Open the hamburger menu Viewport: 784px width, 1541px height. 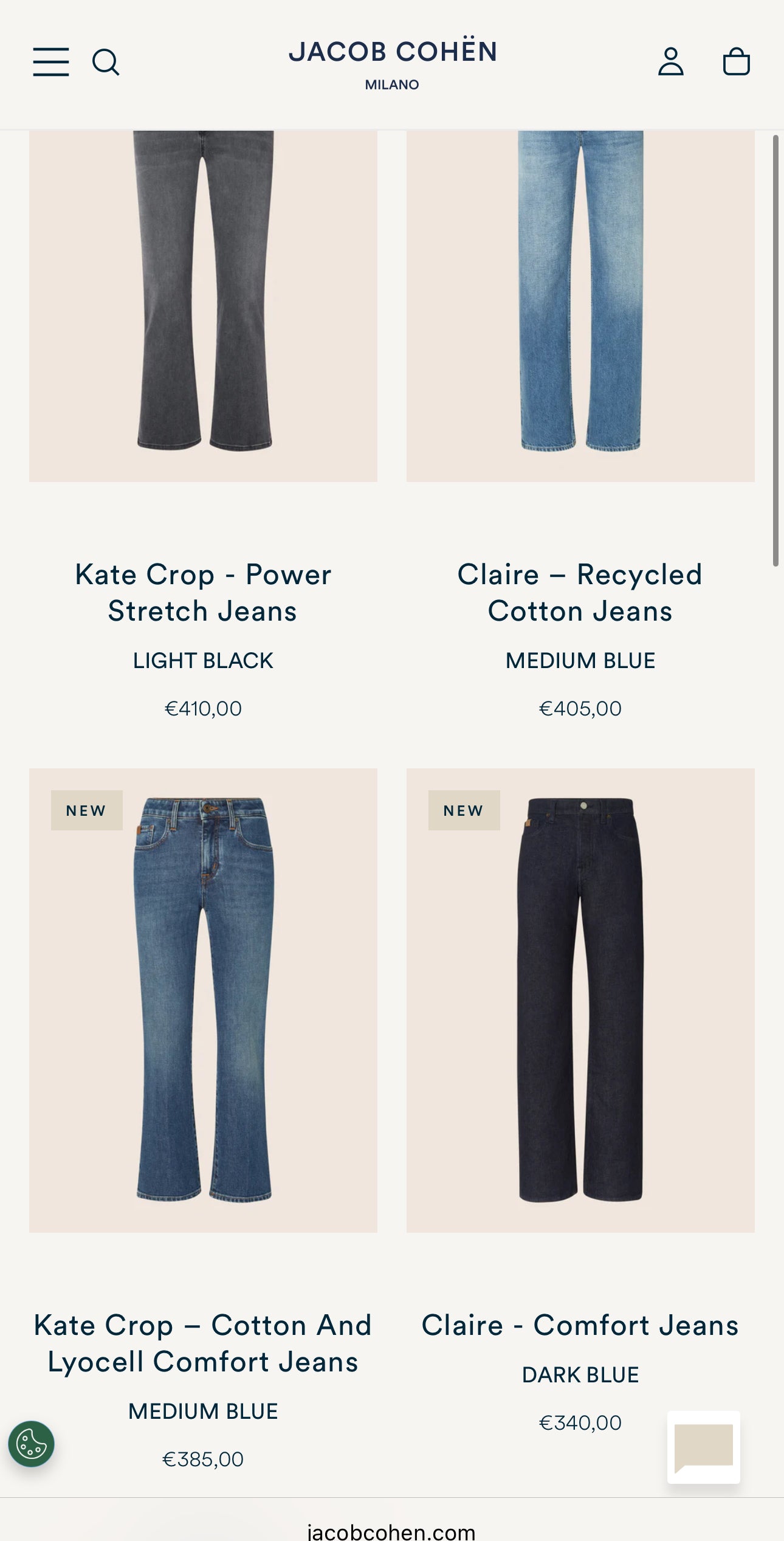[51, 62]
